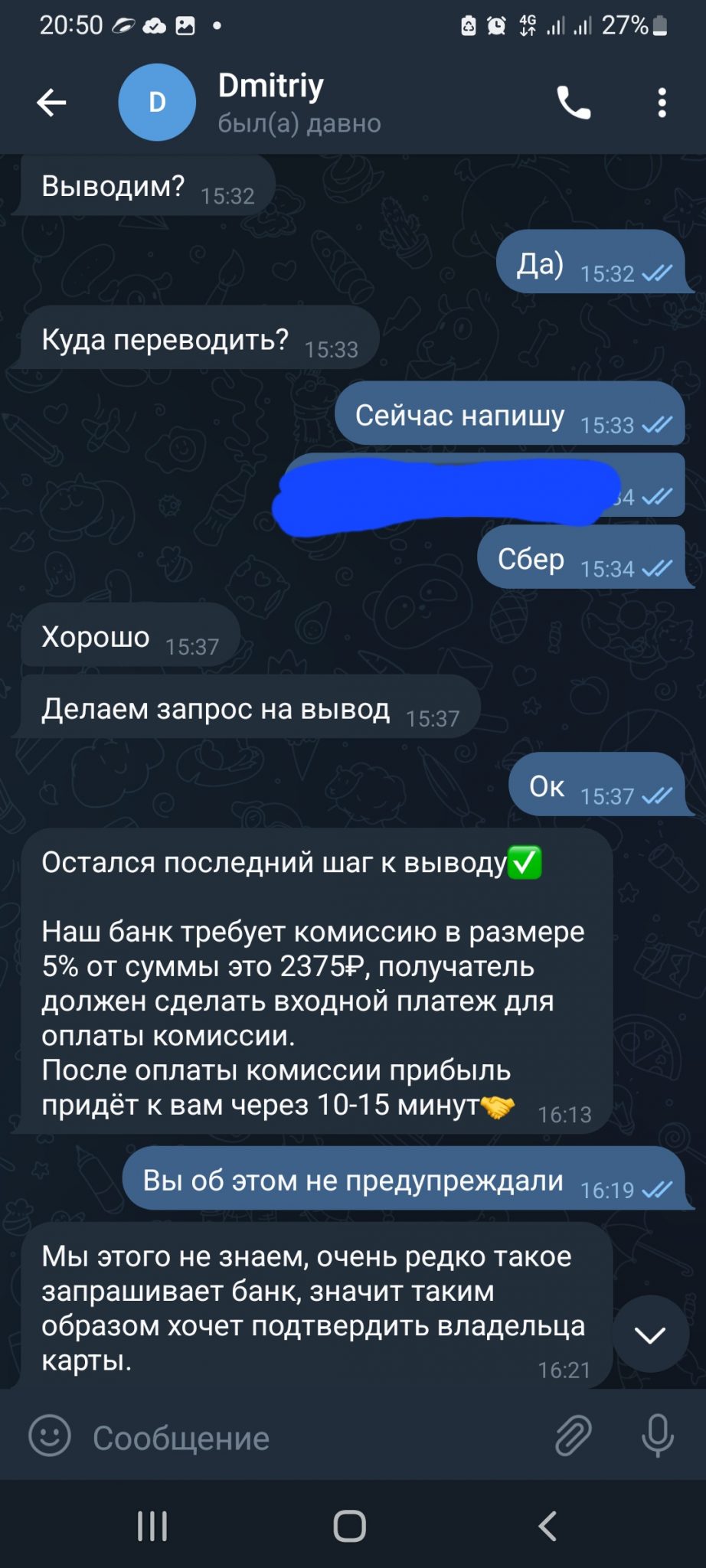Open the three-dot overflow menu
The image size is (706, 1568).
click(x=662, y=103)
